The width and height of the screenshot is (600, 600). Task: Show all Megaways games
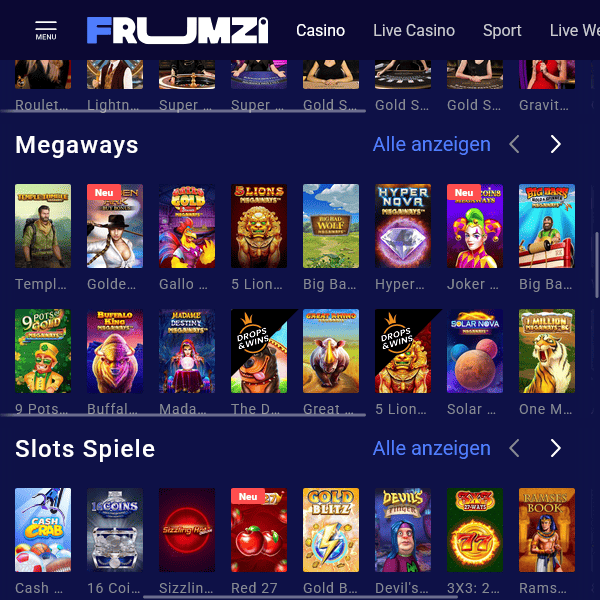tap(431, 145)
